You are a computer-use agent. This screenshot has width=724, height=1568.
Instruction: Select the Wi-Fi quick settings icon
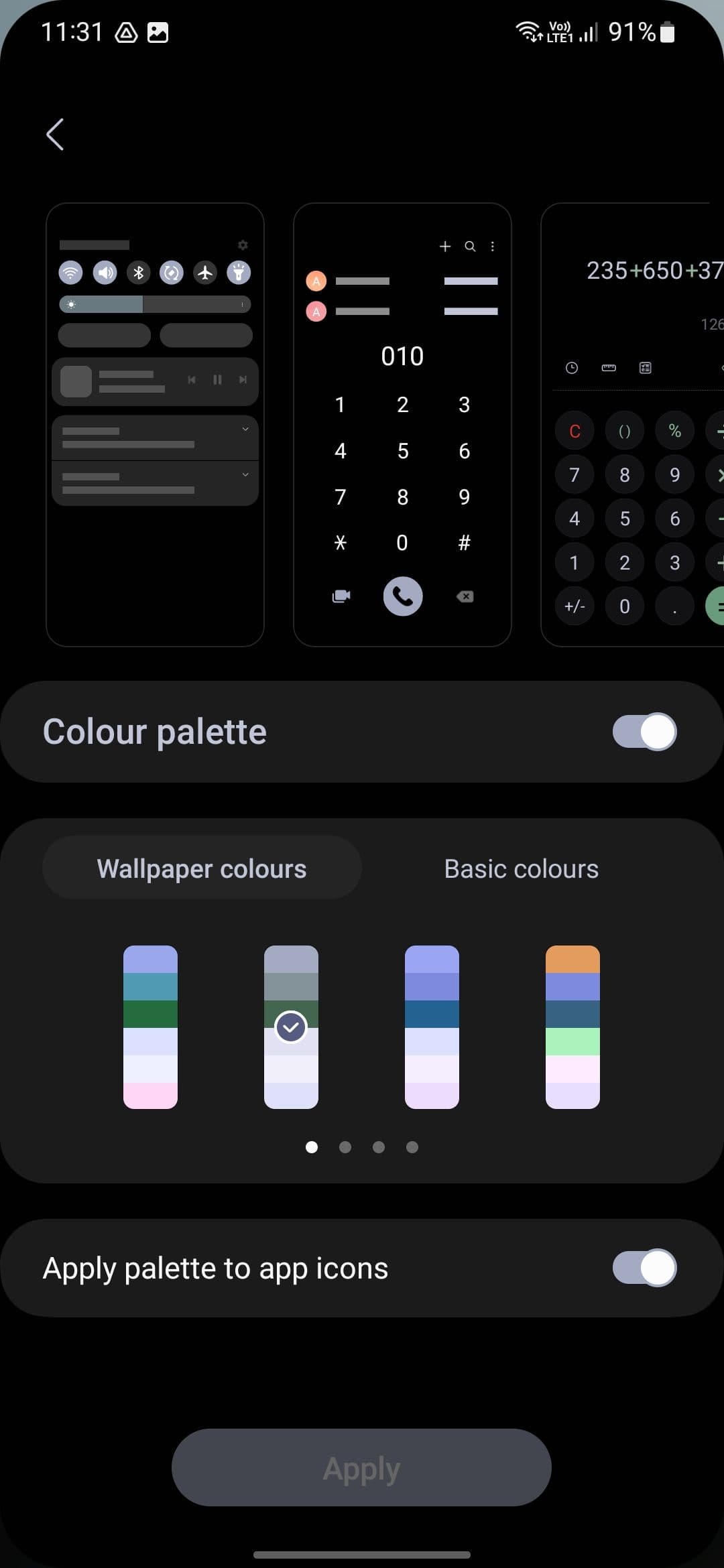70,272
